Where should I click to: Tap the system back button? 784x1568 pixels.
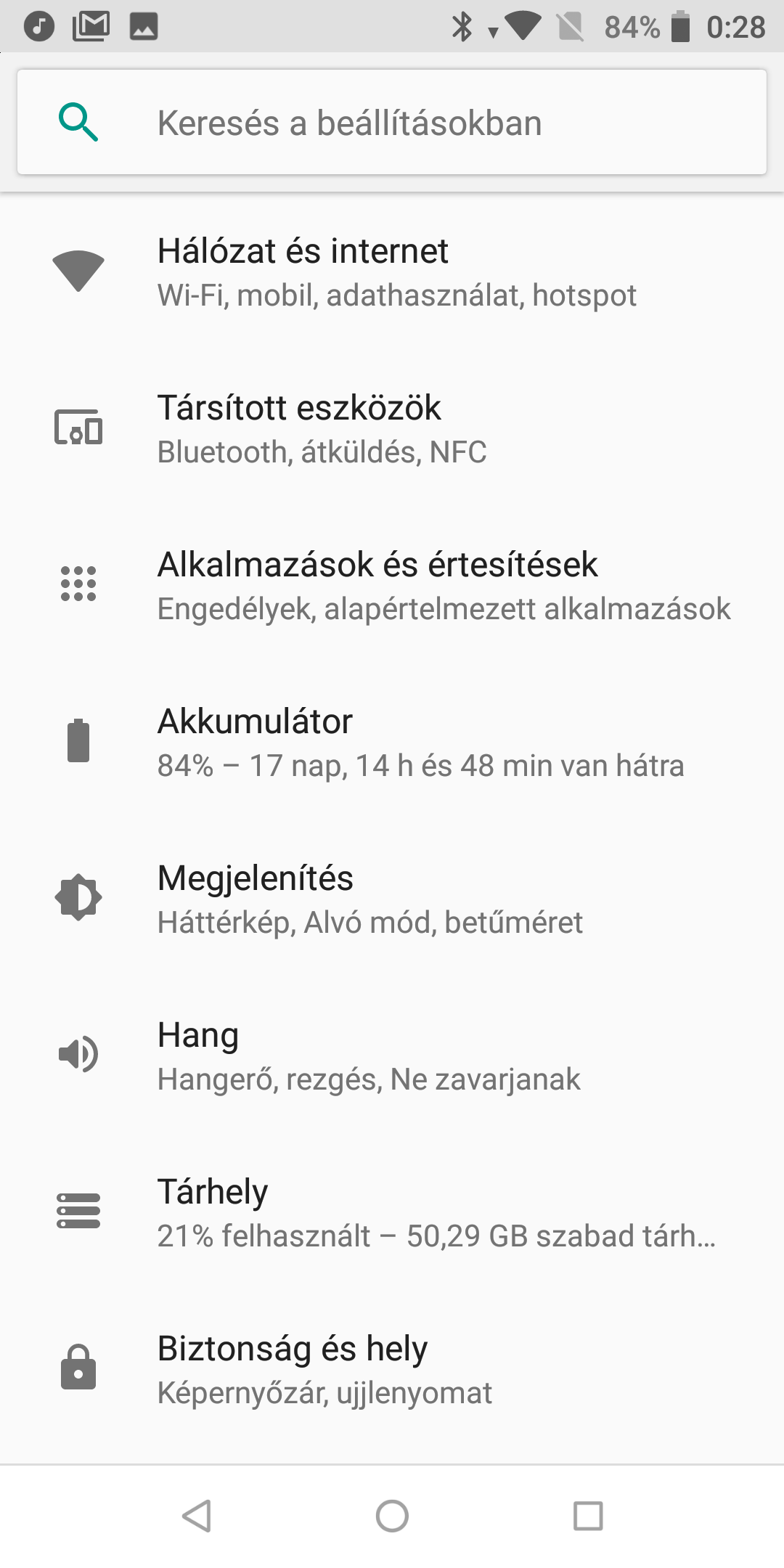click(196, 1516)
